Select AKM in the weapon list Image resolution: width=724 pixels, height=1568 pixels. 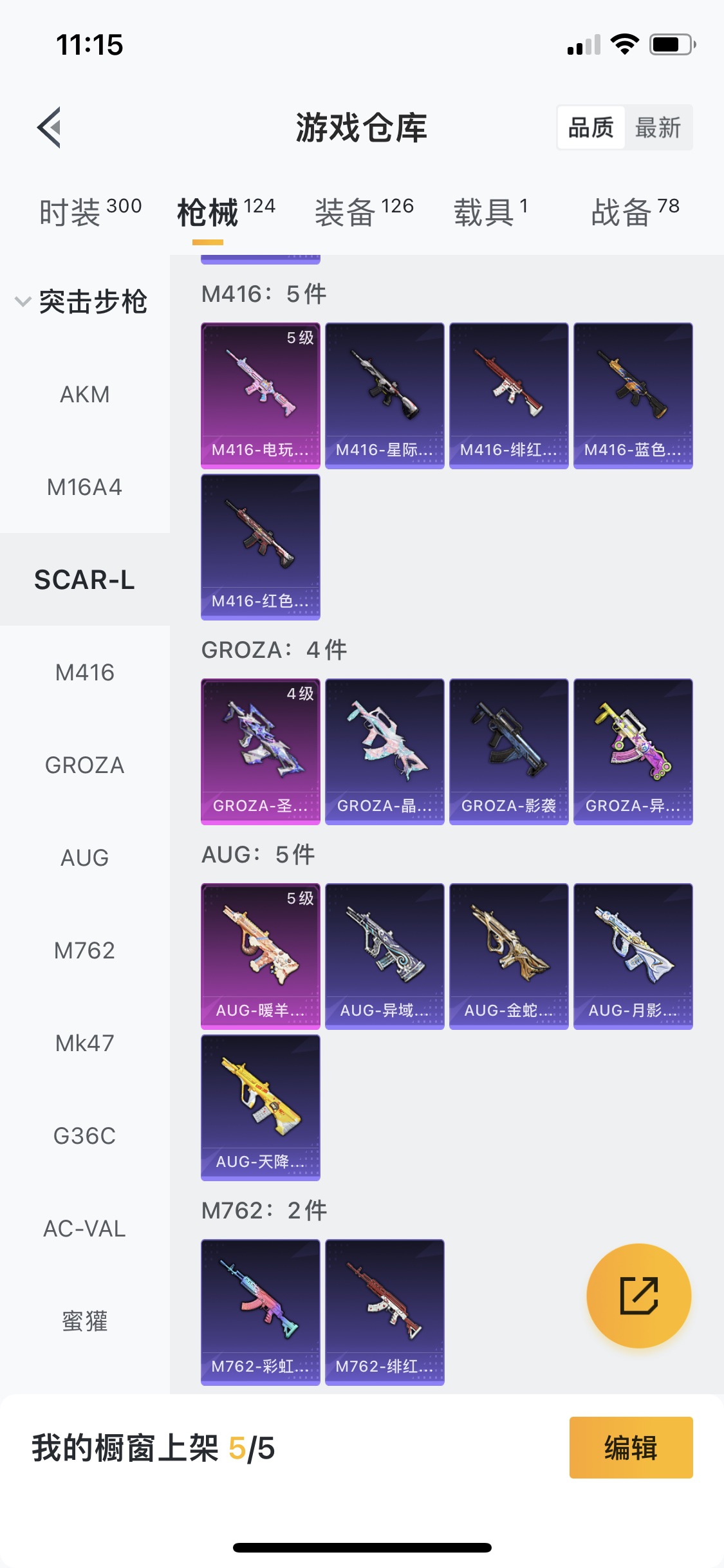pos(84,394)
